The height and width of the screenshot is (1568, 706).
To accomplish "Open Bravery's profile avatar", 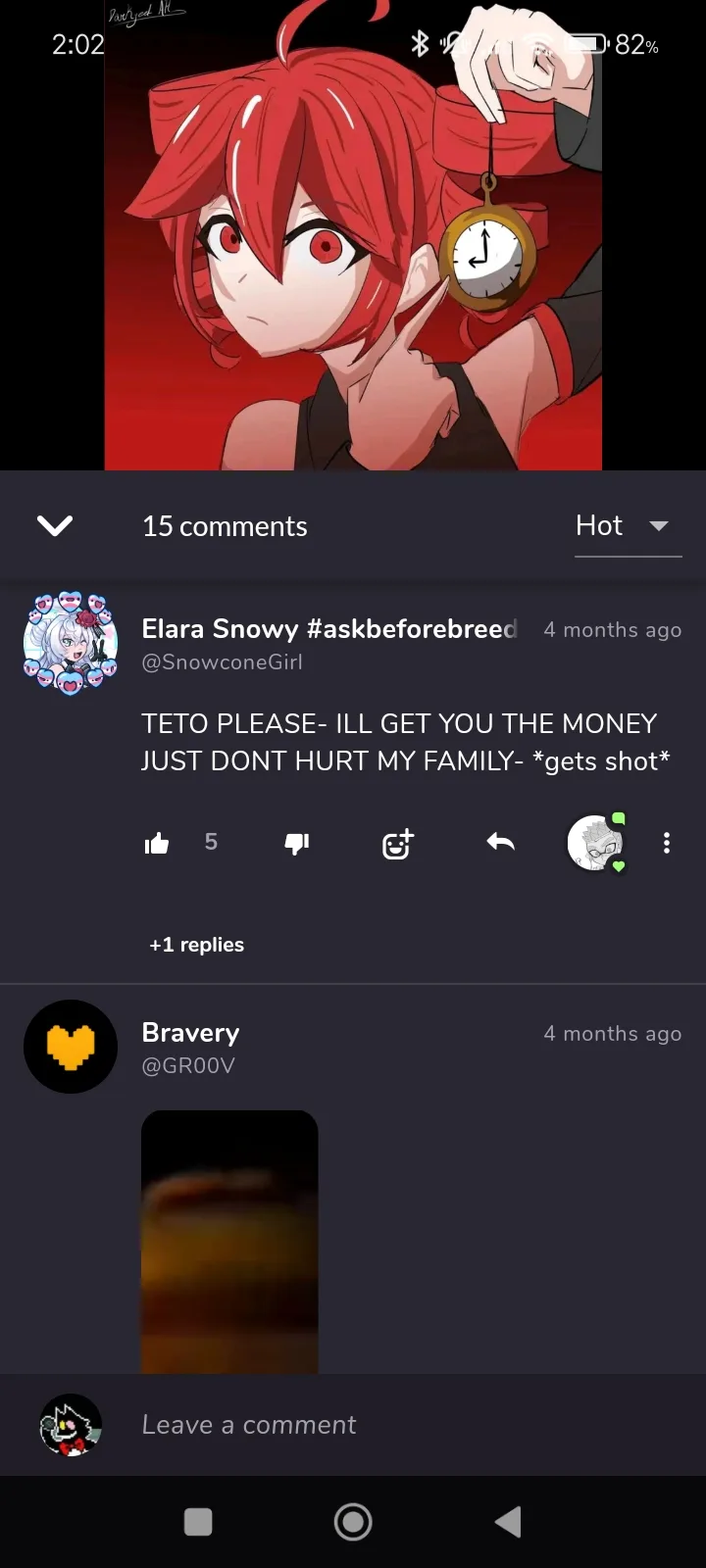I will (71, 1047).
